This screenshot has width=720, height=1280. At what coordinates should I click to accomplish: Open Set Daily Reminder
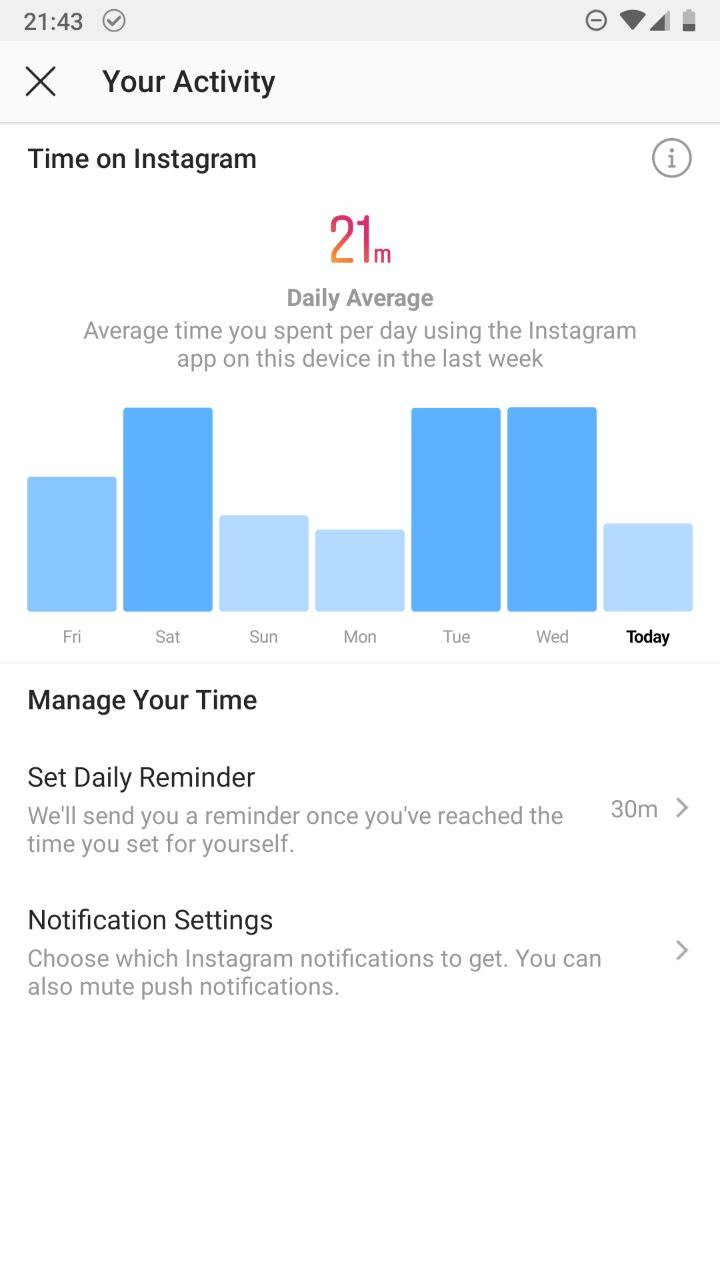point(360,809)
